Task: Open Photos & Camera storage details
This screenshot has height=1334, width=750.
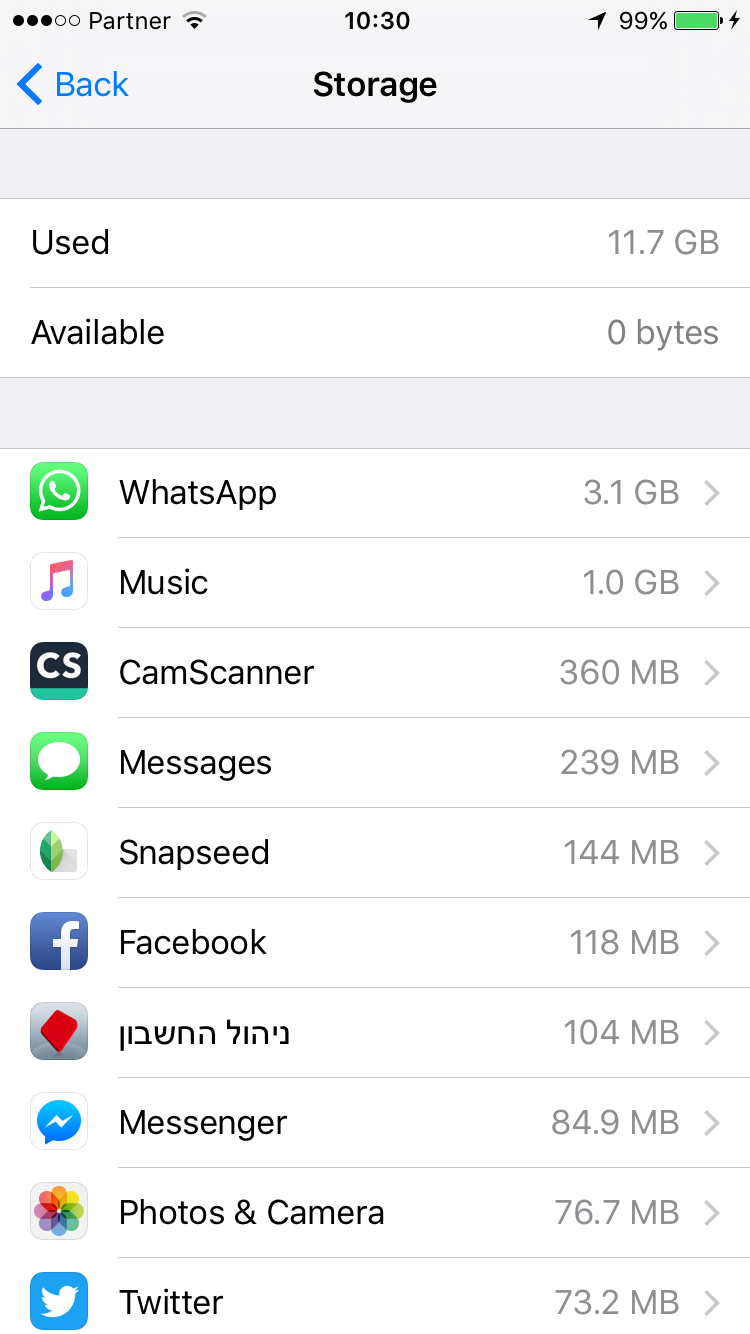Action: 375,1212
